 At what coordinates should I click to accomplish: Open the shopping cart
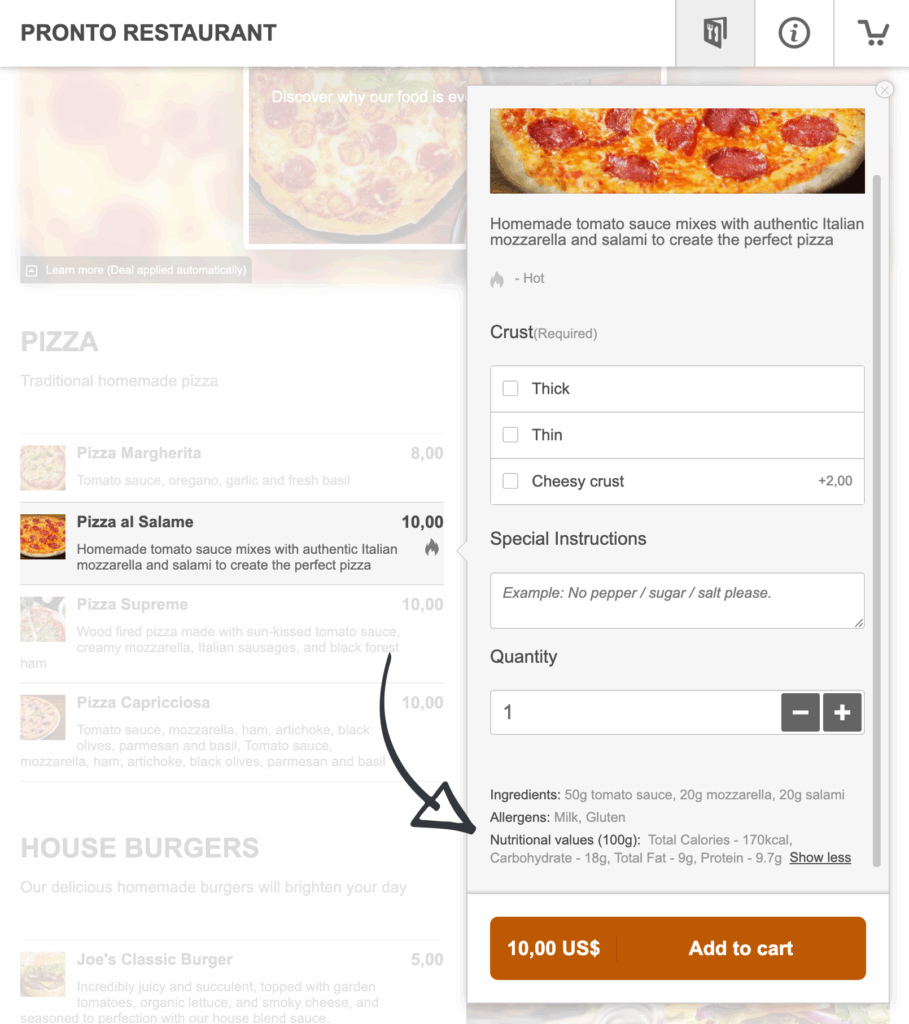pyautogui.click(x=873, y=33)
